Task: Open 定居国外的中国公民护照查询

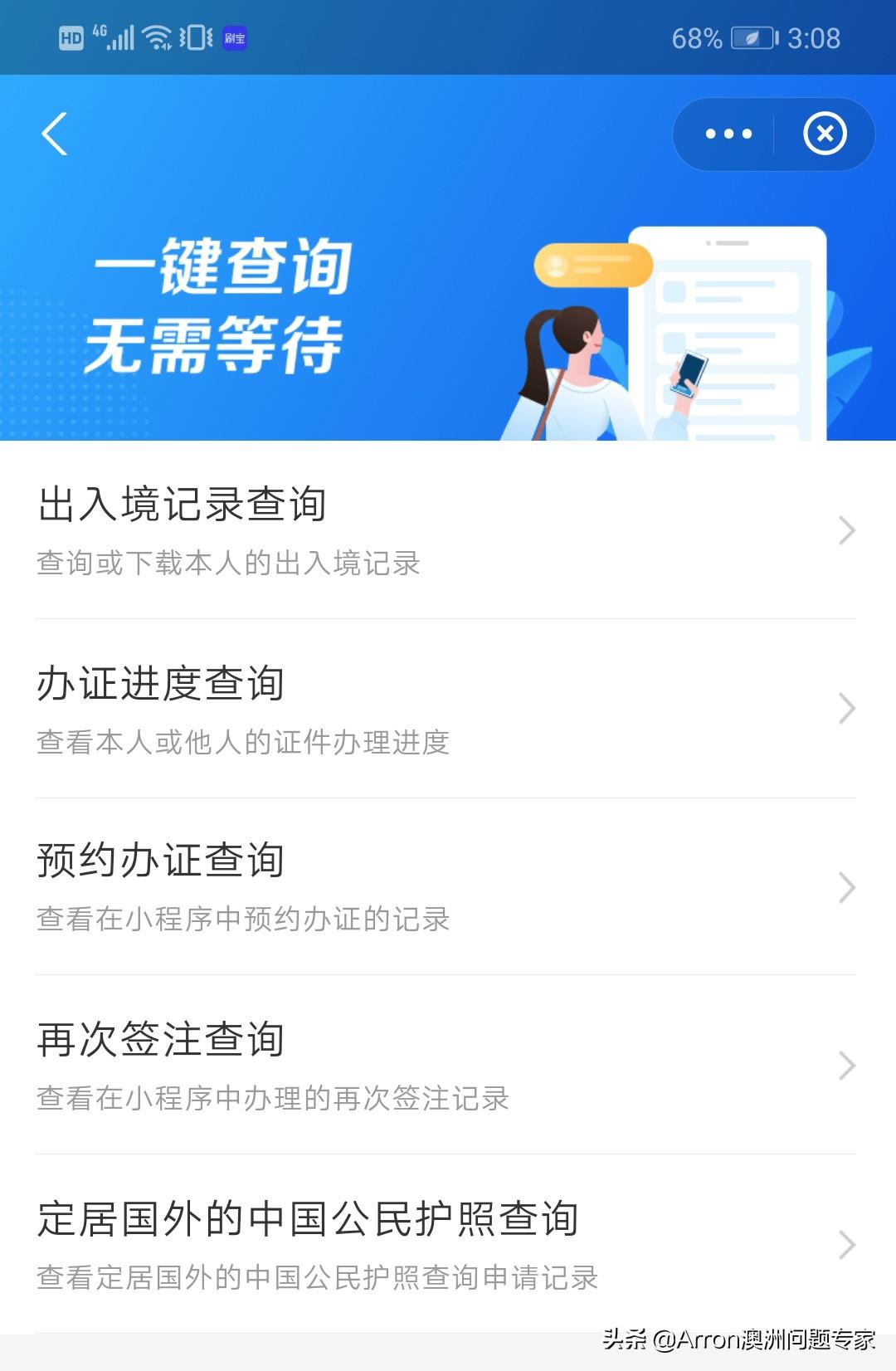Action: (x=445, y=1244)
